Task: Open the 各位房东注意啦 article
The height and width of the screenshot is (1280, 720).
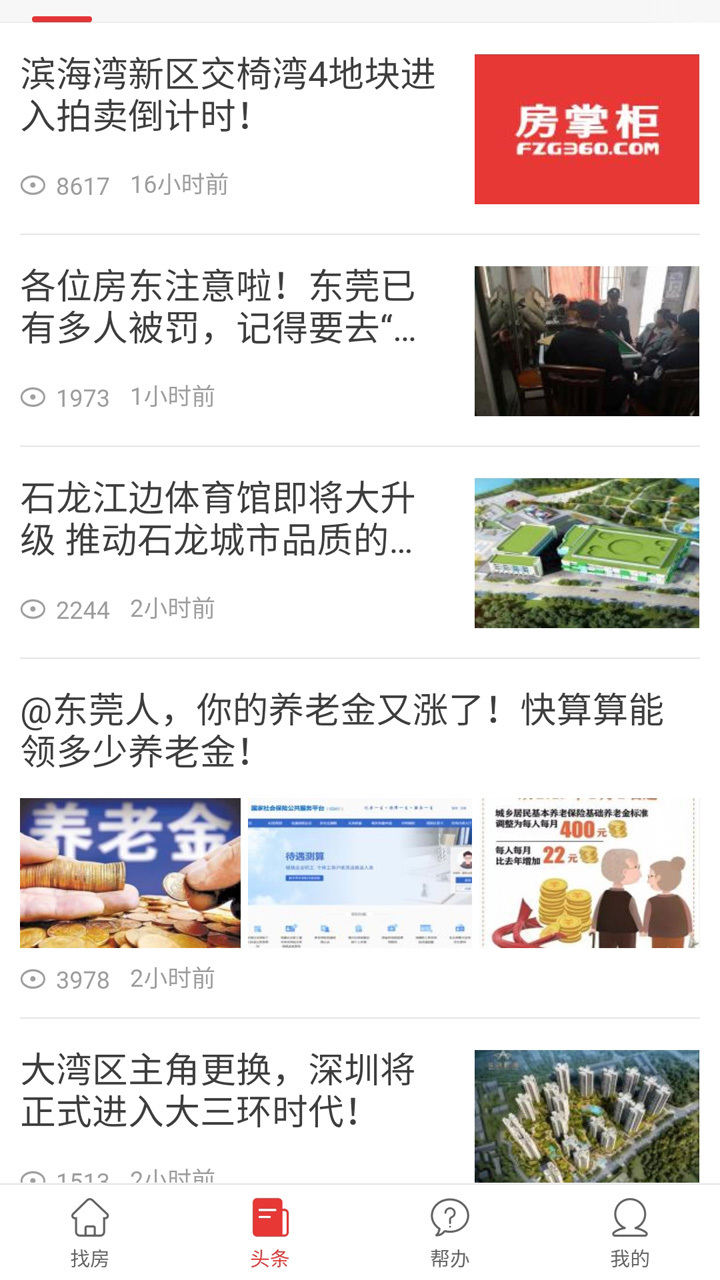Action: coord(218,307)
